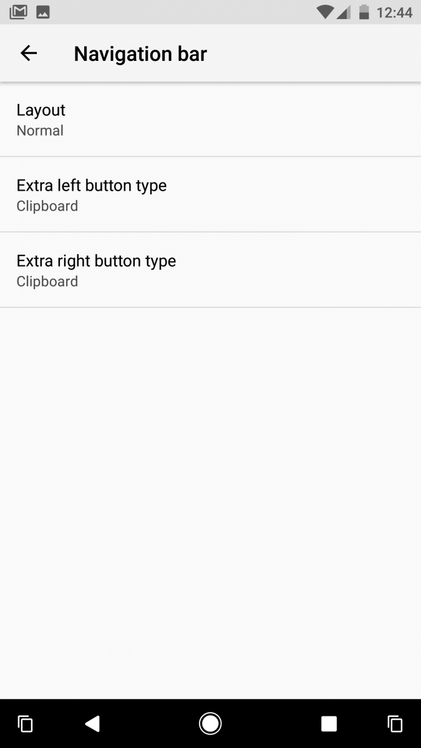
Task: Open recent apps with the square button
Action: pyautogui.click(x=329, y=724)
